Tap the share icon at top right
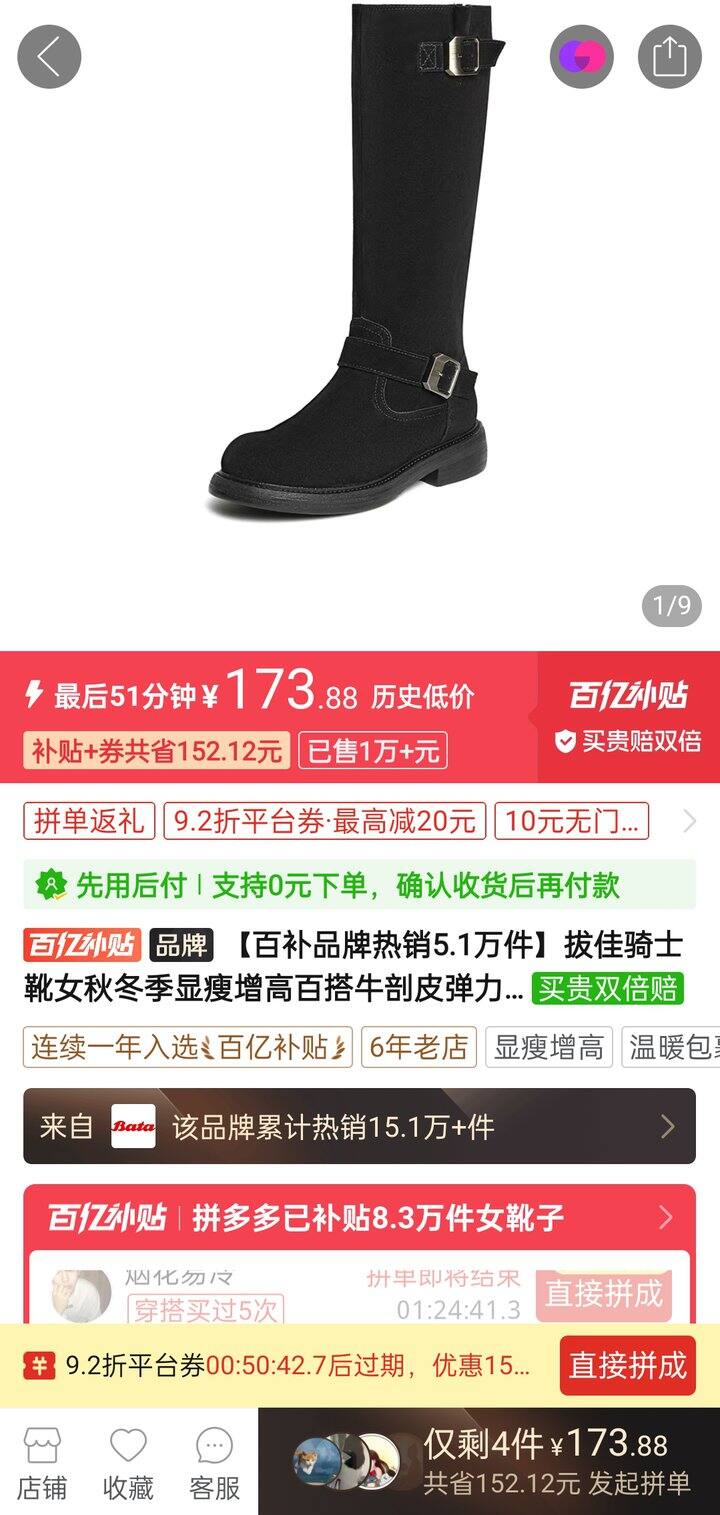720x1515 pixels. tap(669, 56)
